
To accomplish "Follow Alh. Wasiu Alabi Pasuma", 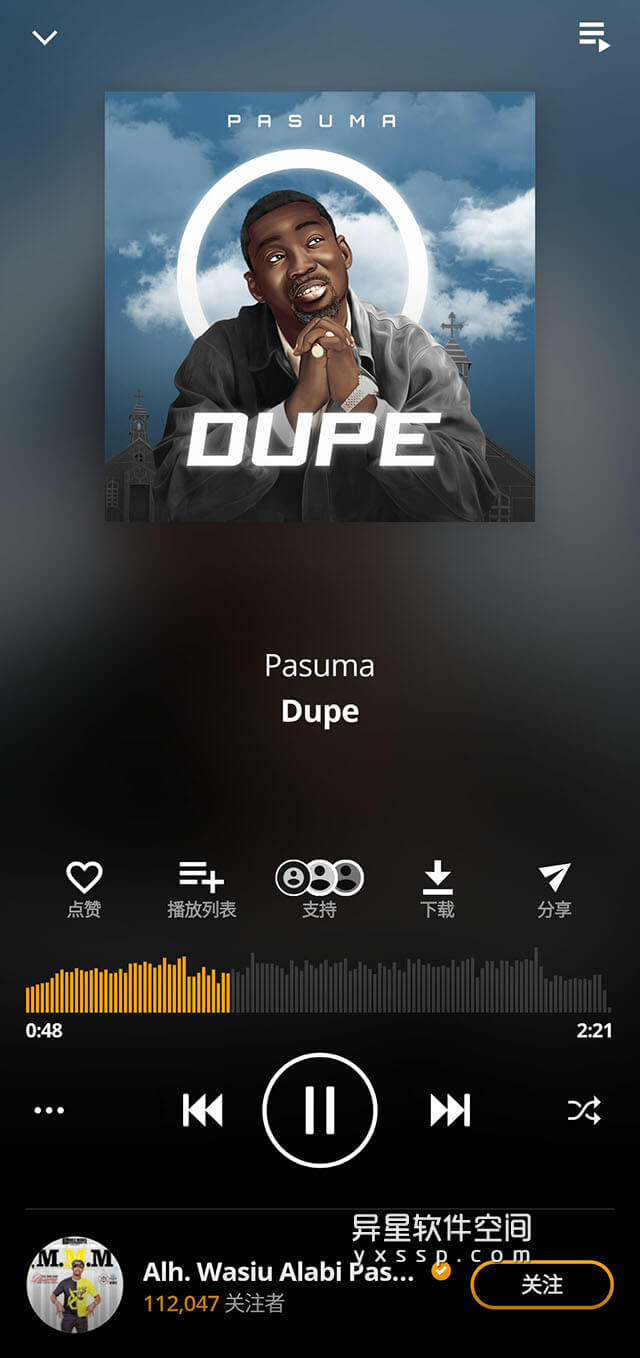I will 541,1285.
